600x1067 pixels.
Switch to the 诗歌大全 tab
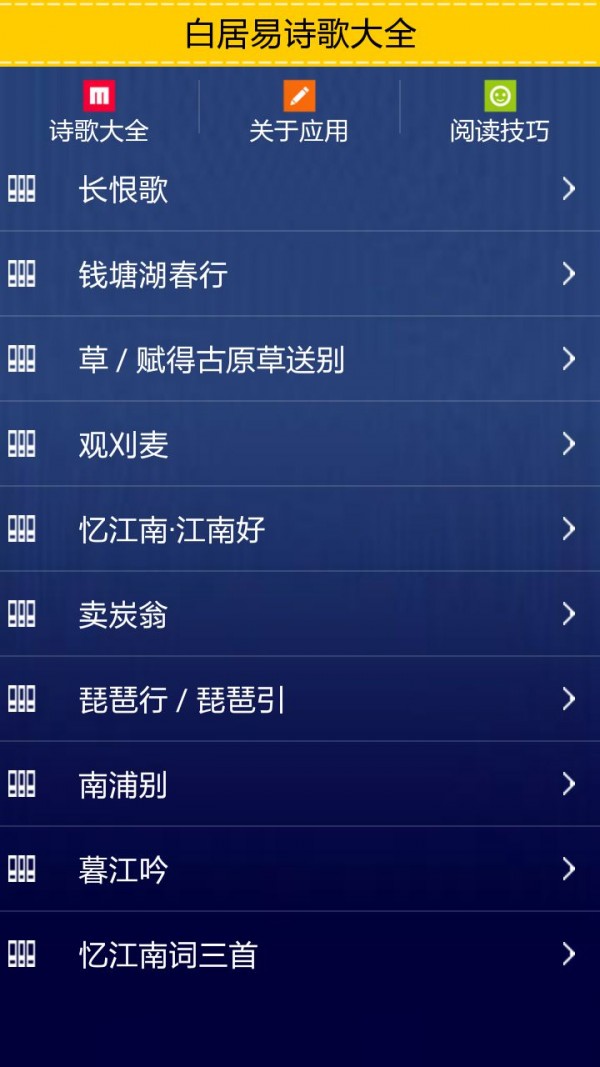click(x=99, y=112)
